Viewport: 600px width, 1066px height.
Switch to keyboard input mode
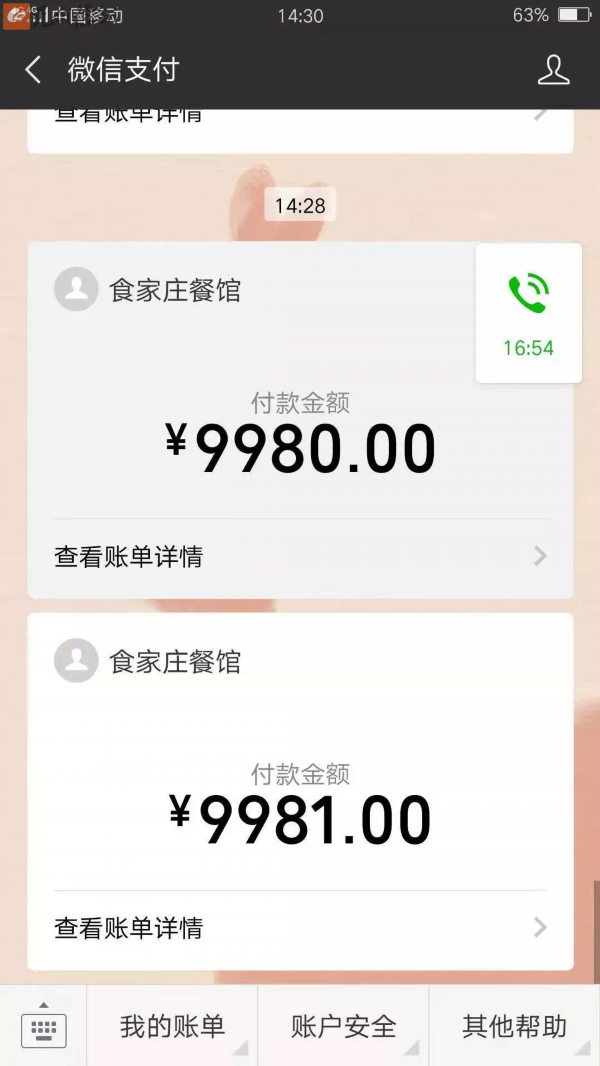coord(43,1026)
